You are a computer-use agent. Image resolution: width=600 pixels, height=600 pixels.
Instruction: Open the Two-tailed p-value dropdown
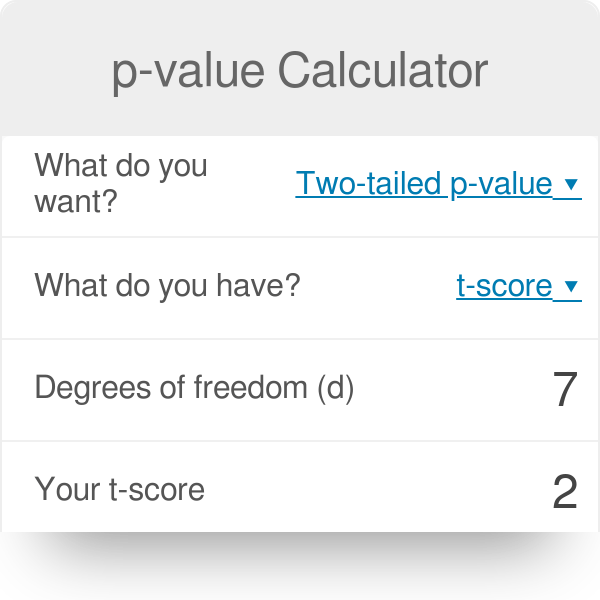437,184
